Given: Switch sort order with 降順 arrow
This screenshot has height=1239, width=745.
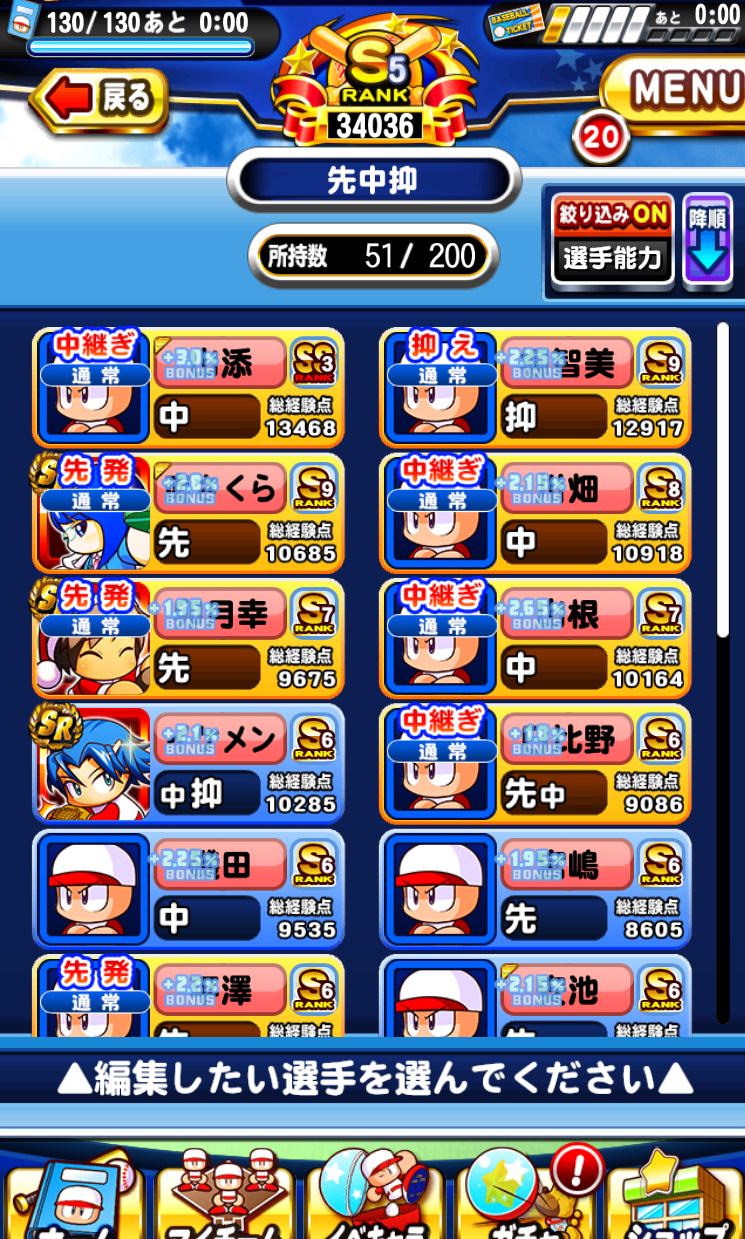Looking at the screenshot, I should click(x=707, y=239).
